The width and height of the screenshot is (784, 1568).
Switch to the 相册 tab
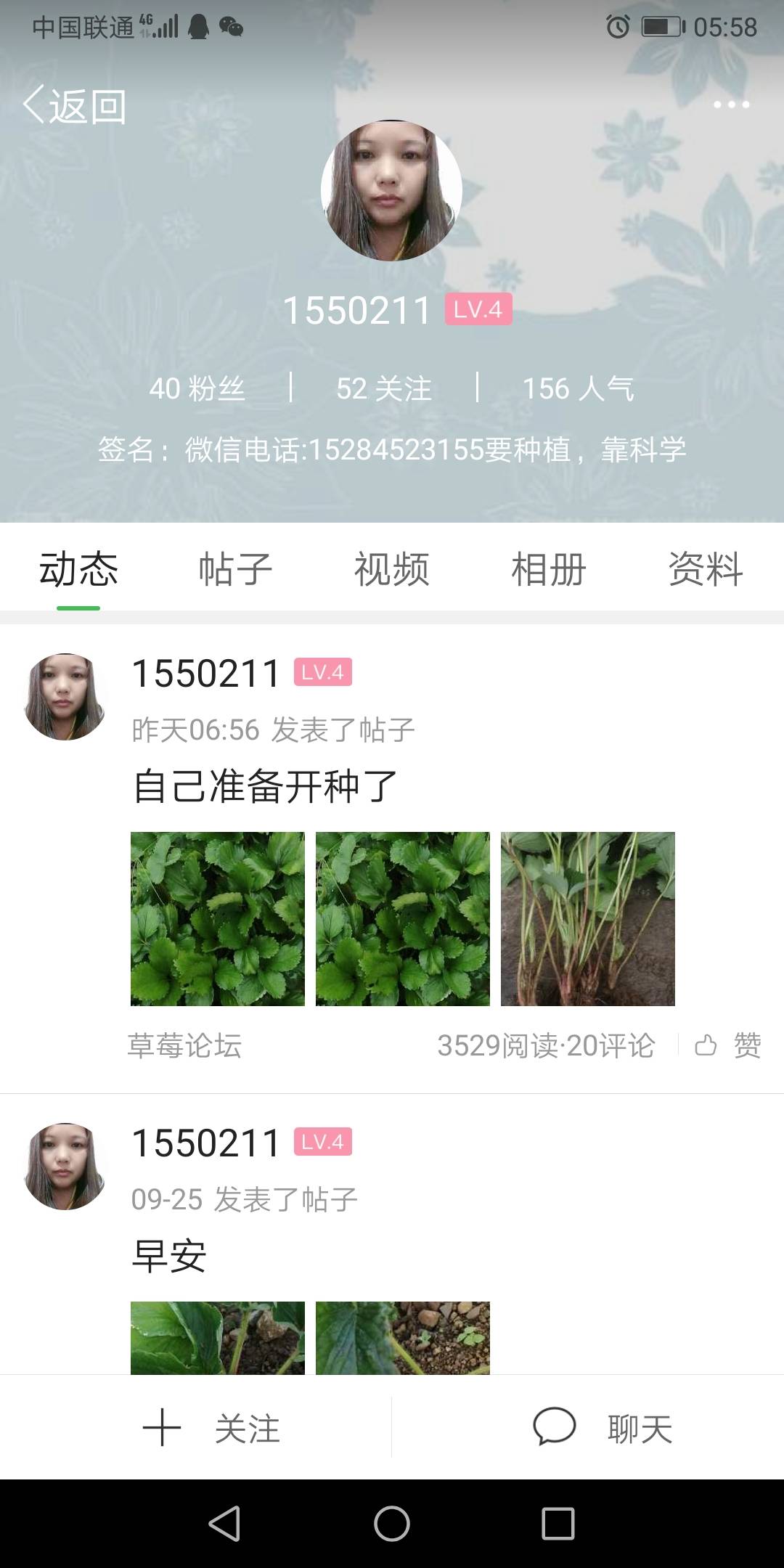[549, 568]
